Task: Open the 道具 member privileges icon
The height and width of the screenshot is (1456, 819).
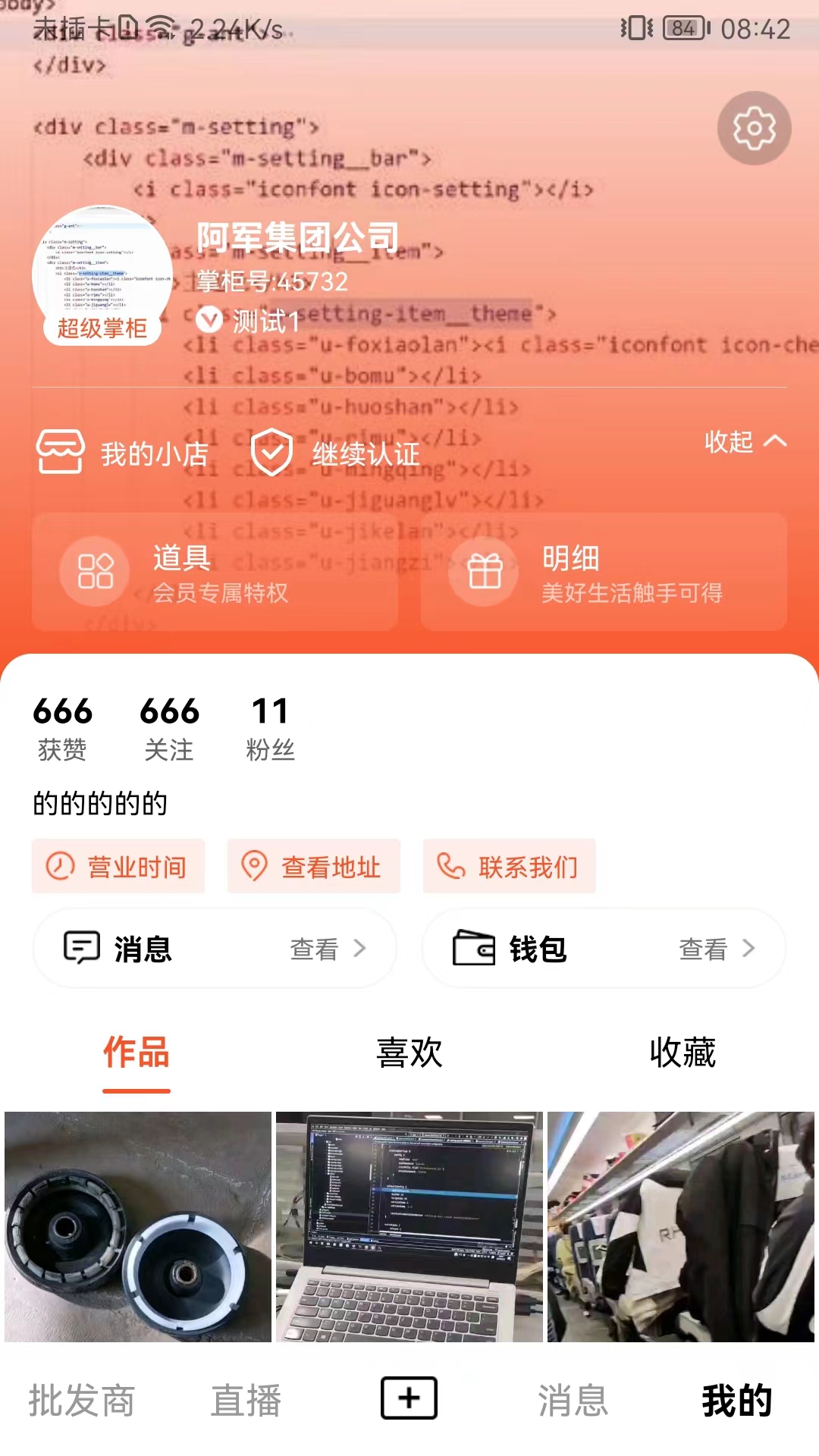Action: (94, 571)
